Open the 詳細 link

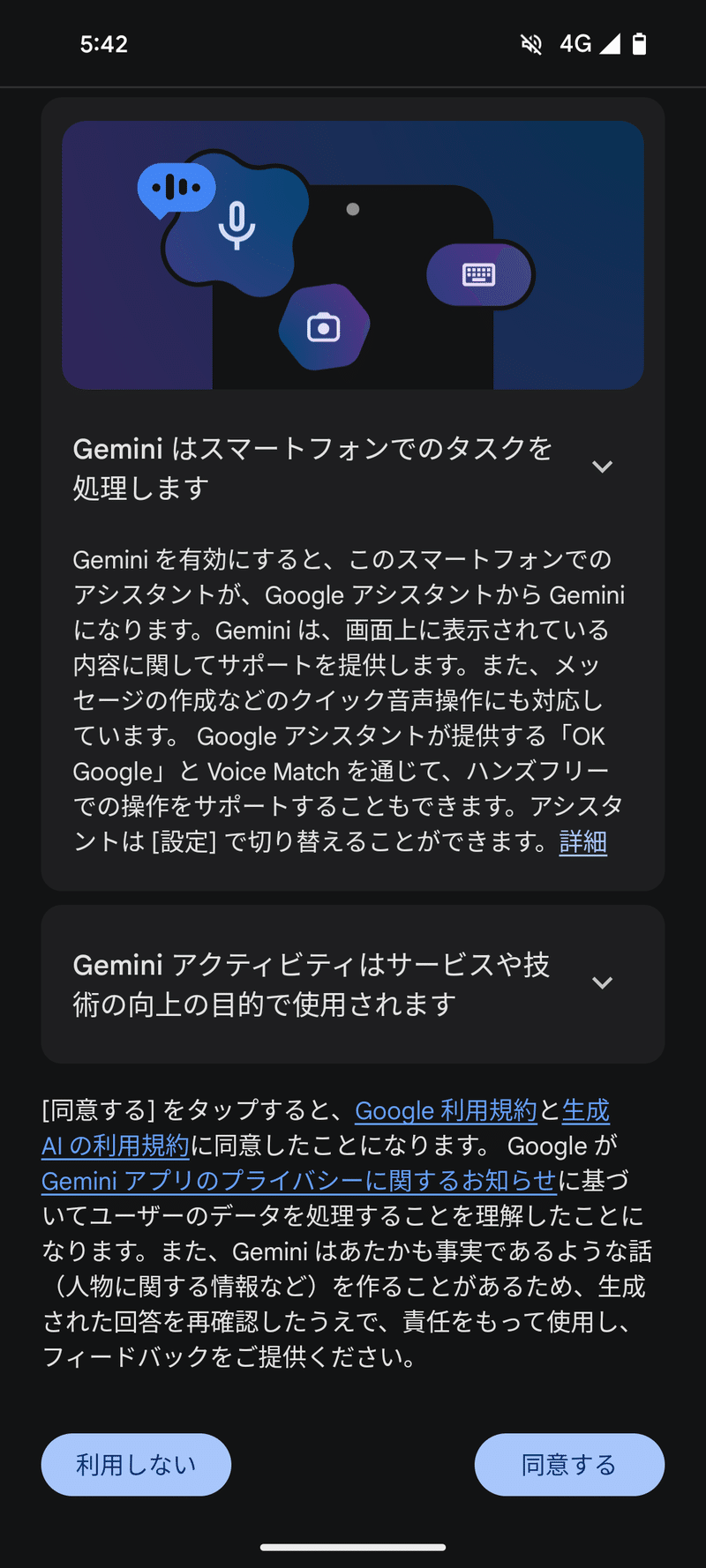(x=583, y=842)
